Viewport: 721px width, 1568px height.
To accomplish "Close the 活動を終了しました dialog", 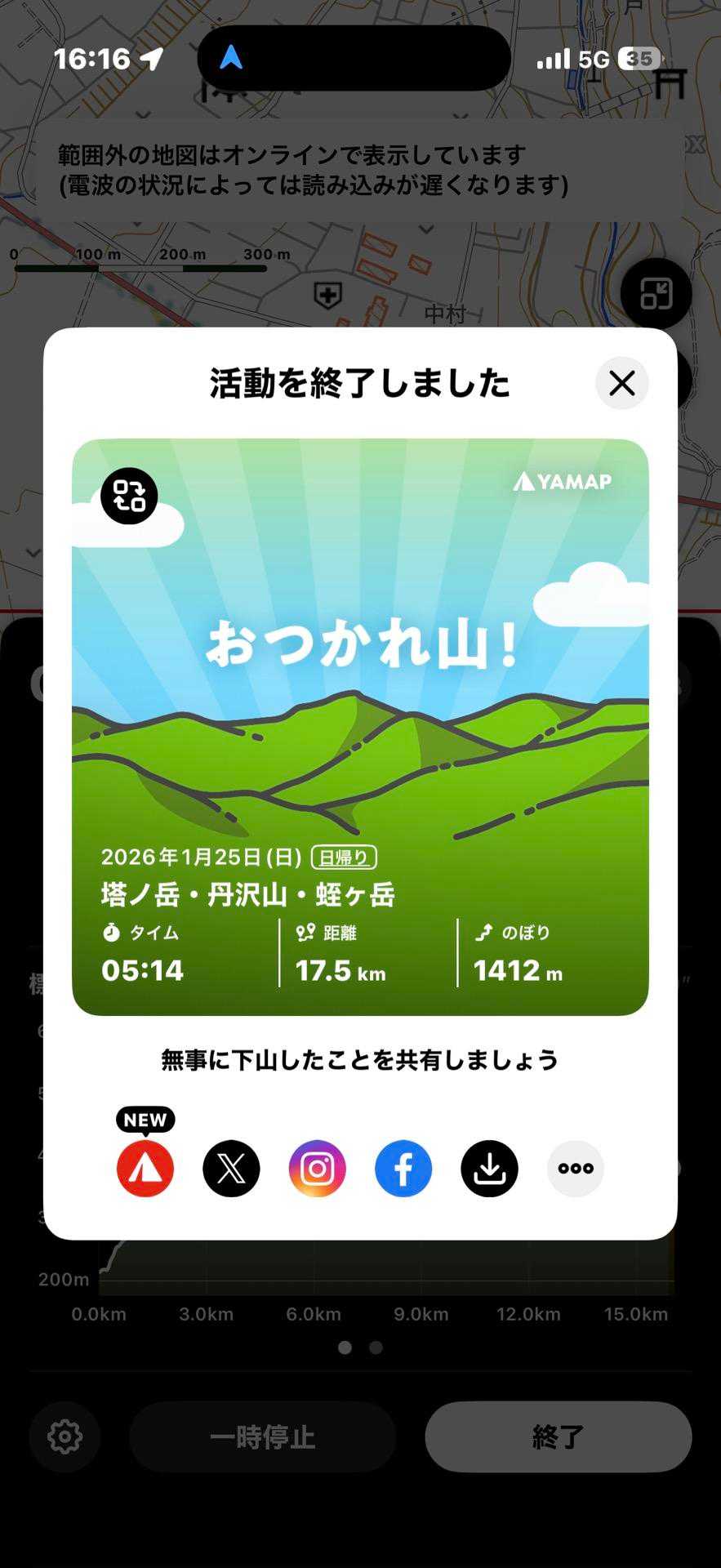I will (x=621, y=383).
